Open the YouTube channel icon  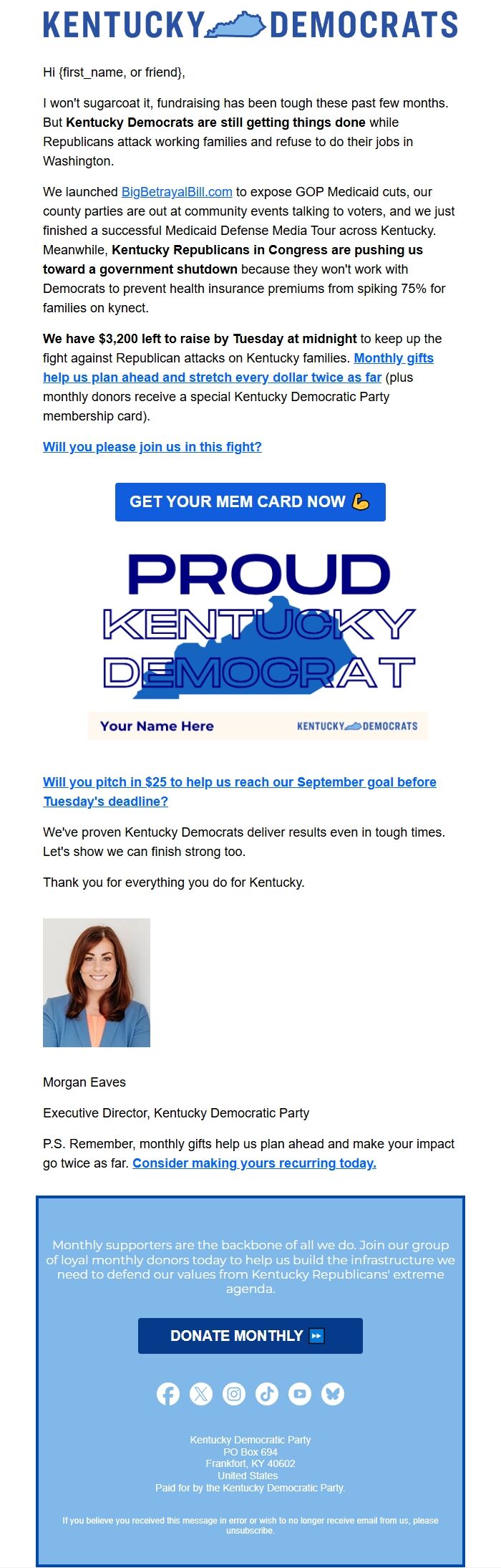(x=300, y=1394)
